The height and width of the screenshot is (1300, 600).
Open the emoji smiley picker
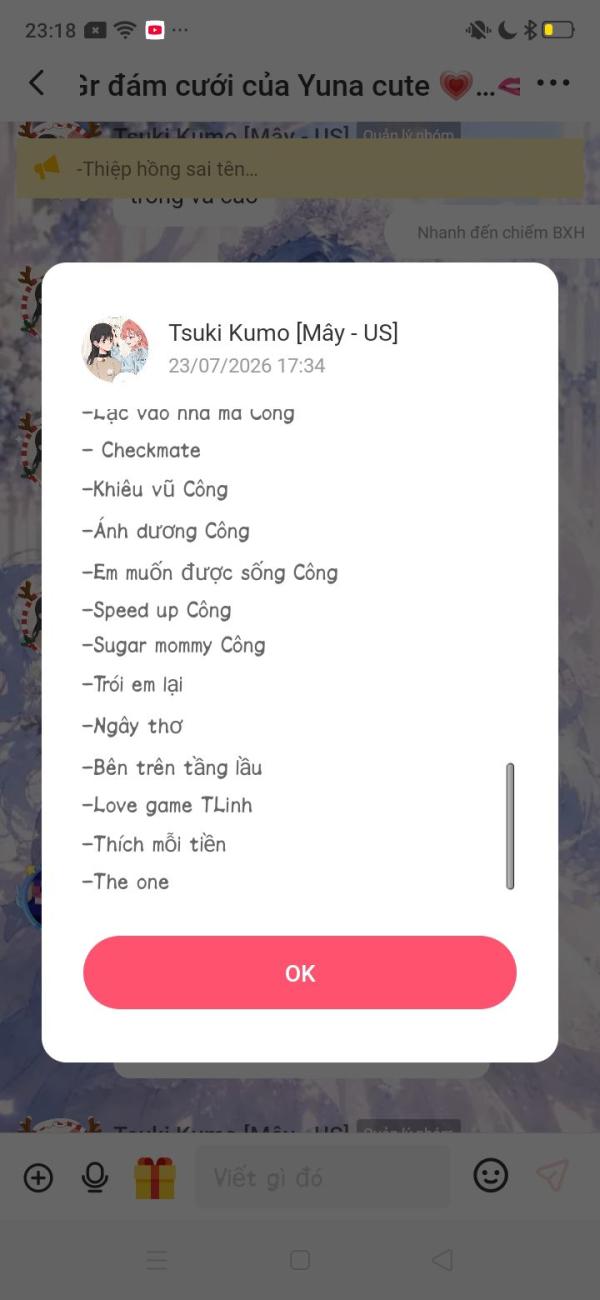coord(490,1176)
